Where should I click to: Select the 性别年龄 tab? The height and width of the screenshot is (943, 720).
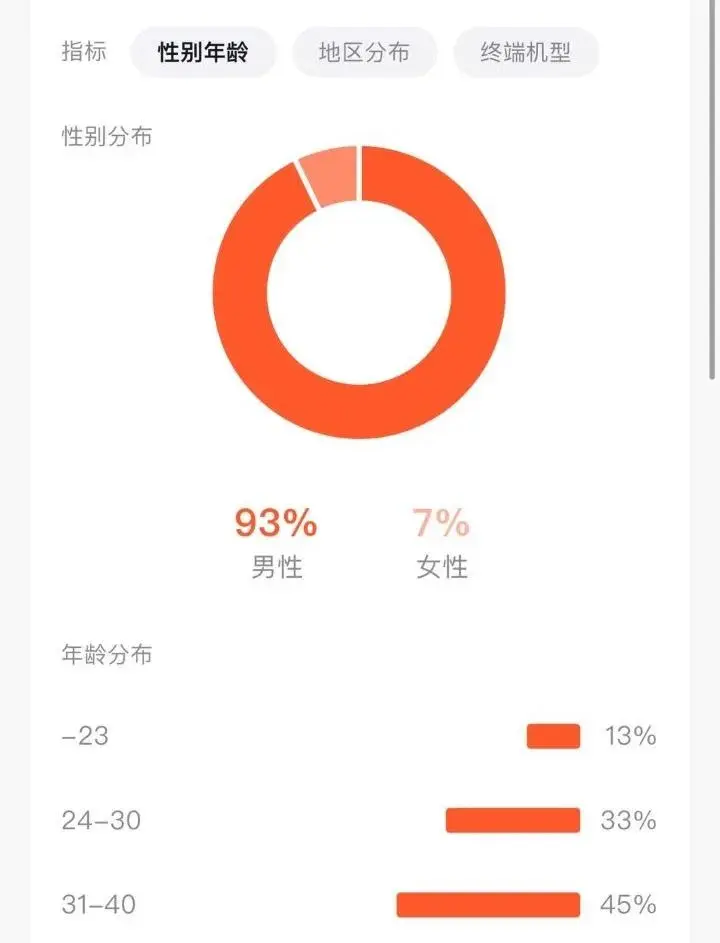[203, 53]
